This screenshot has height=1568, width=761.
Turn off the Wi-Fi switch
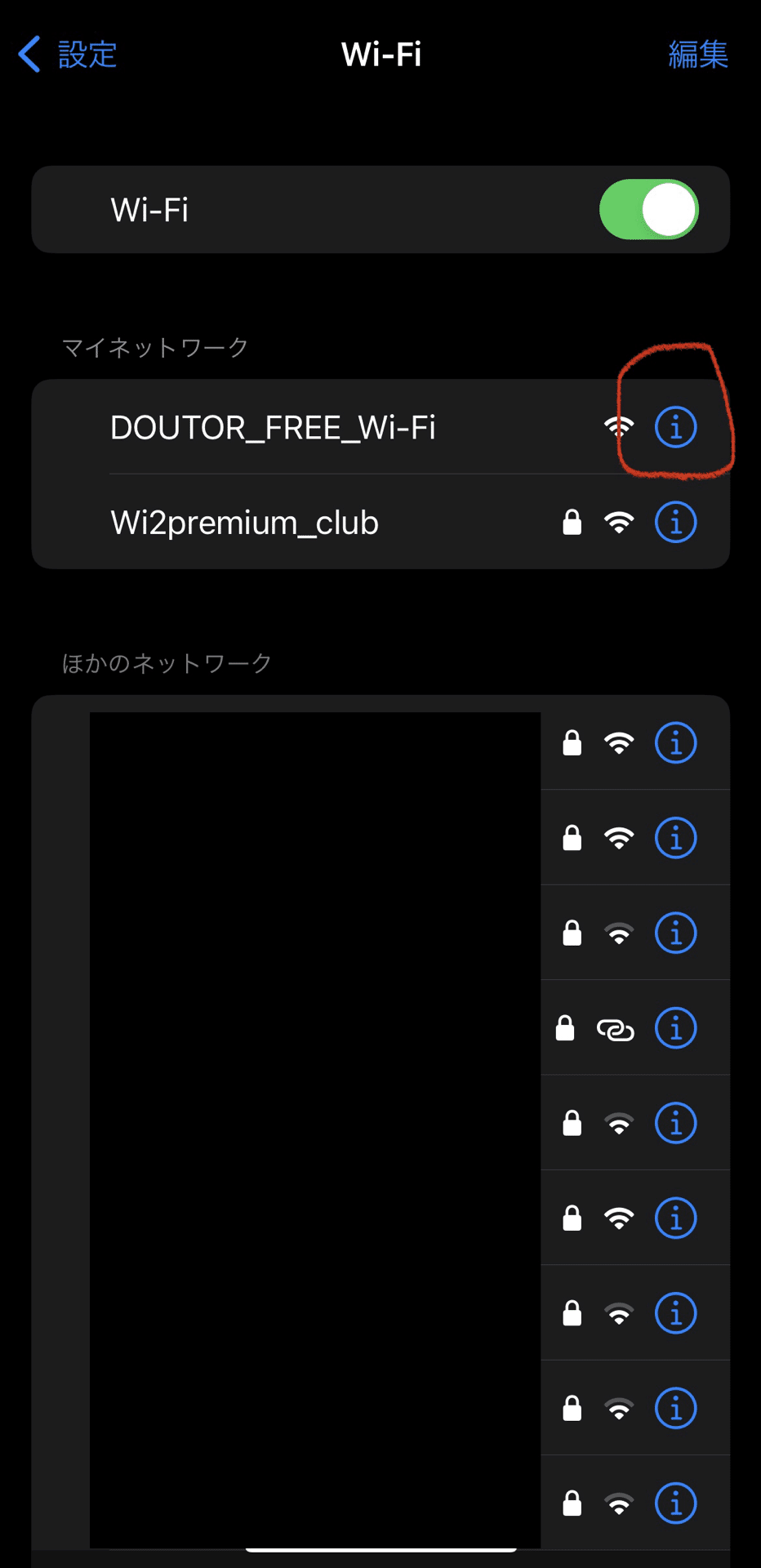point(649,210)
